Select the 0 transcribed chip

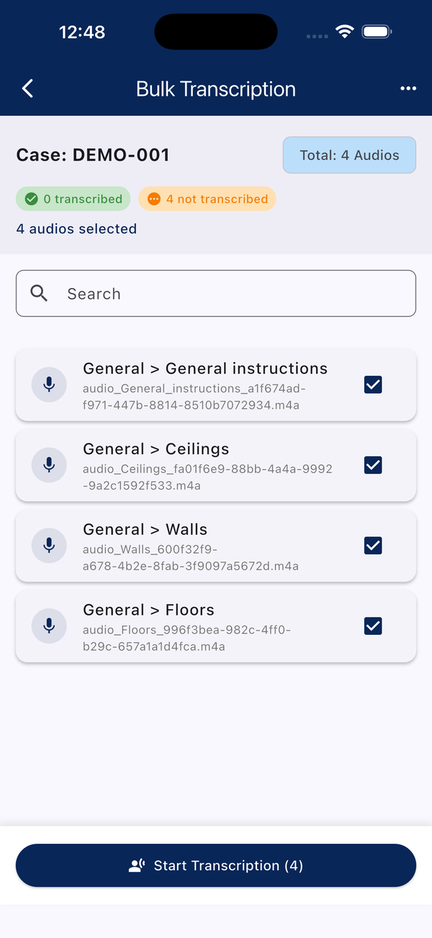pos(73,199)
